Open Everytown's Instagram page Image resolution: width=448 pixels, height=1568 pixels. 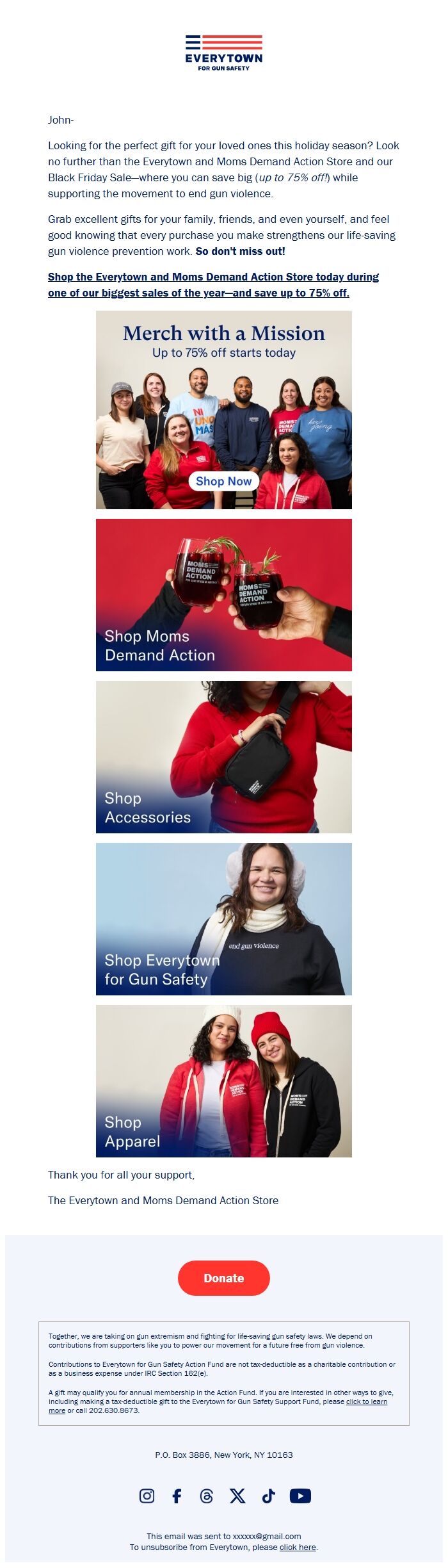[147, 1496]
